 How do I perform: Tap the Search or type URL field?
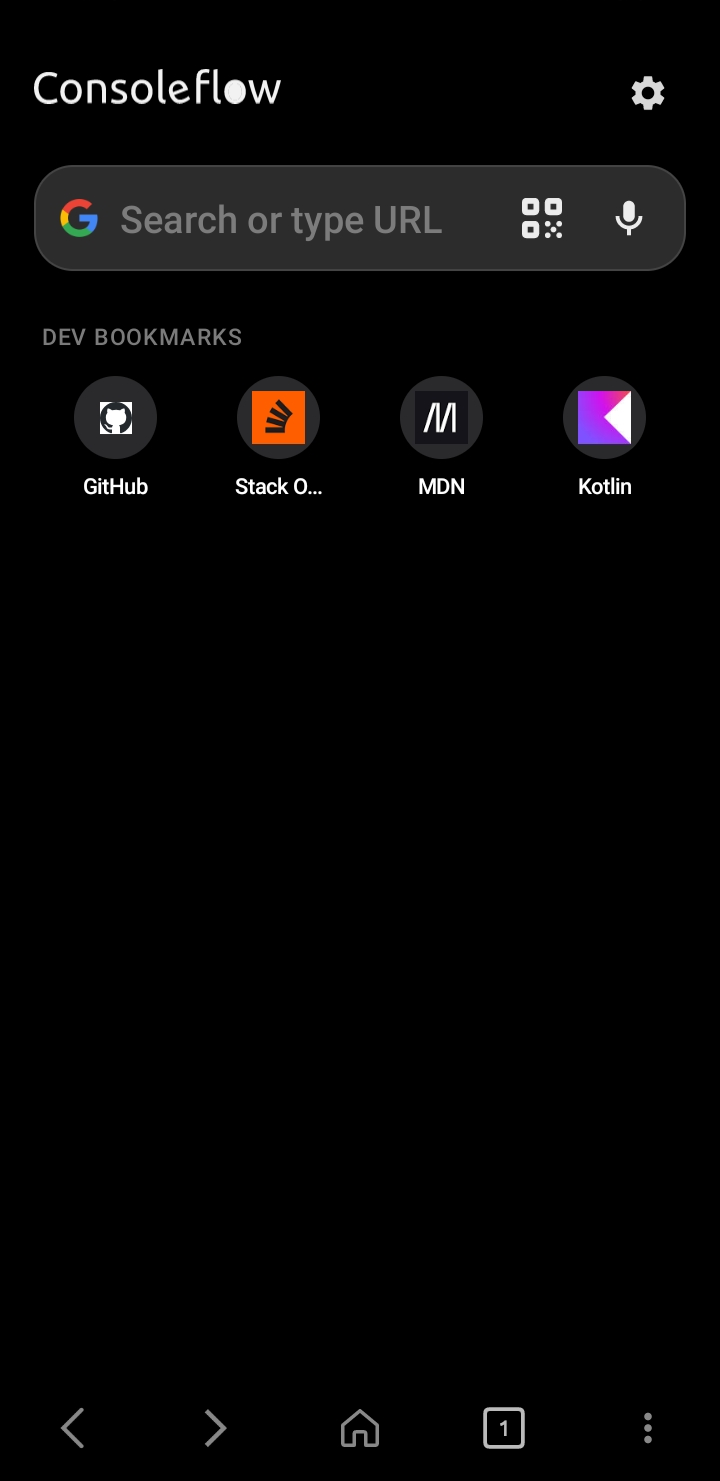(x=360, y=218)
